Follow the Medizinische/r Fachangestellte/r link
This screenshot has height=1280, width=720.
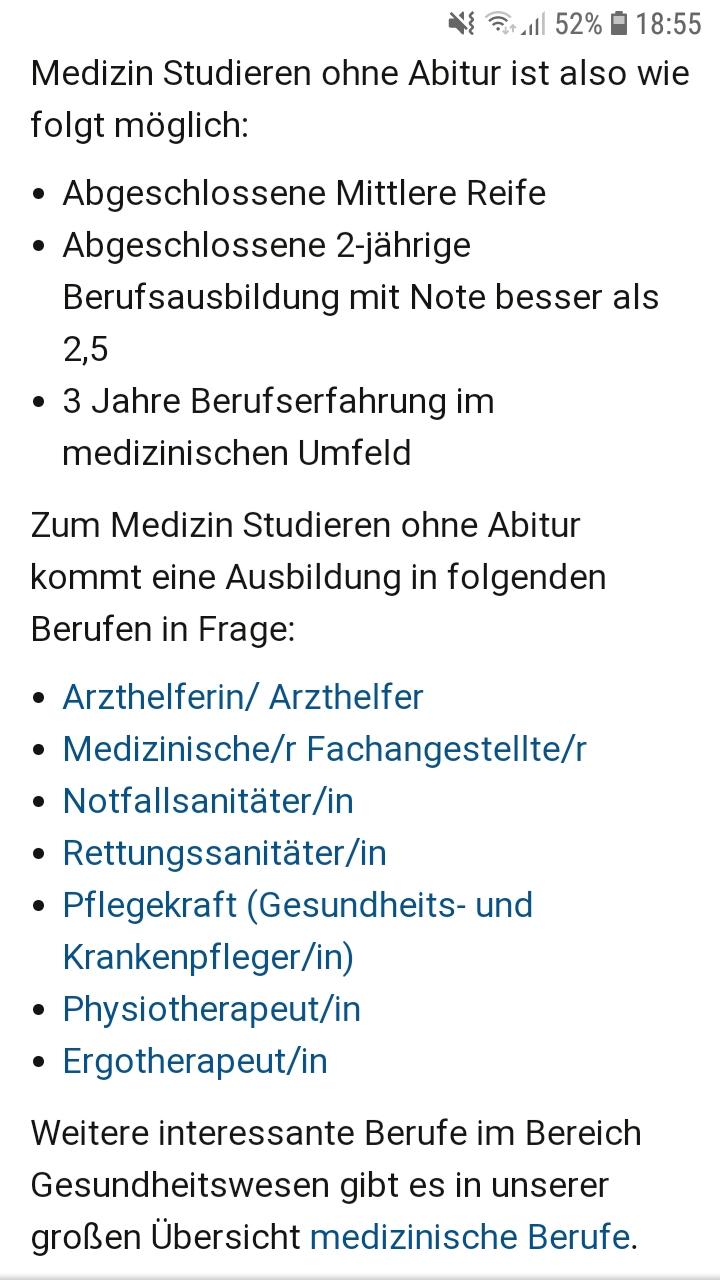coord(324,749)
